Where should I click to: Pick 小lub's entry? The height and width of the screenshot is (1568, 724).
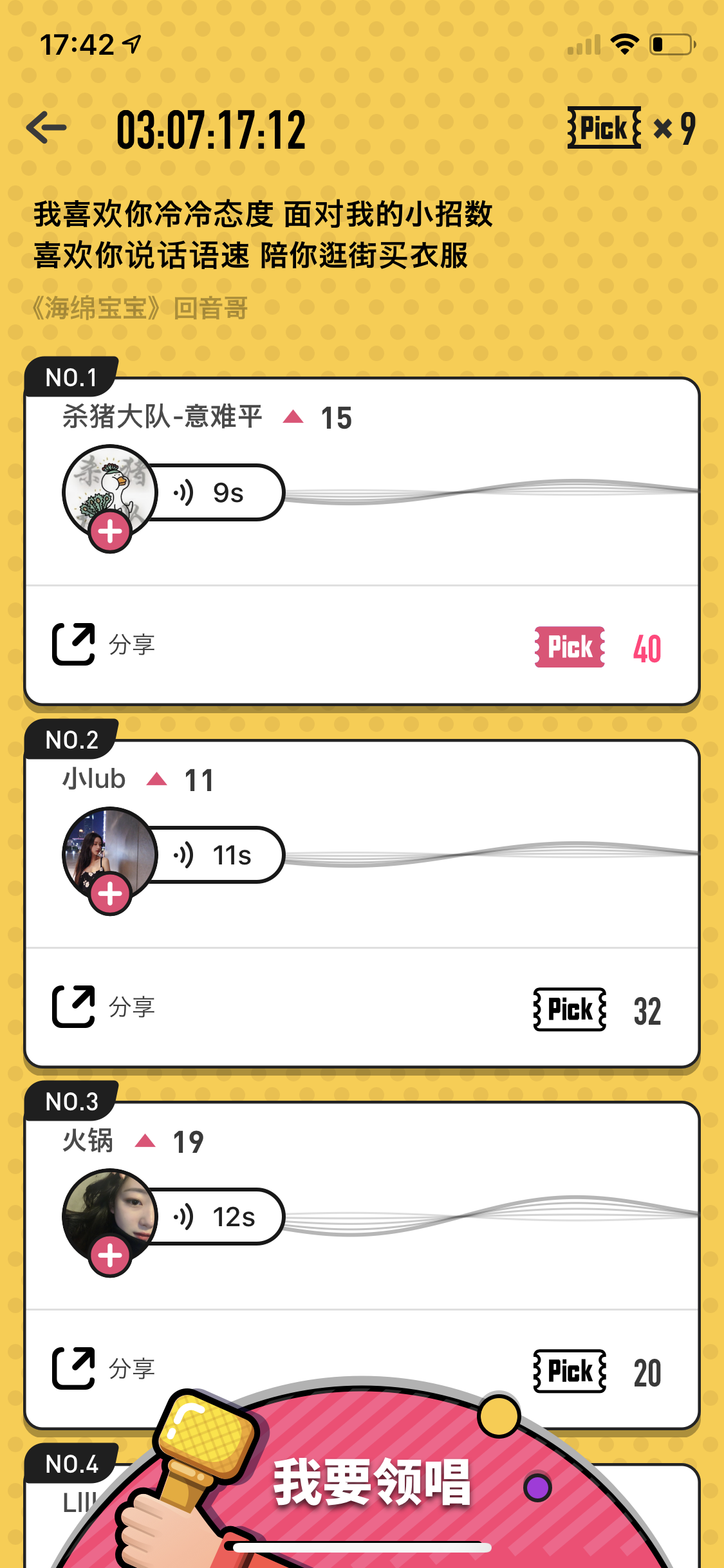[570, 1009]
